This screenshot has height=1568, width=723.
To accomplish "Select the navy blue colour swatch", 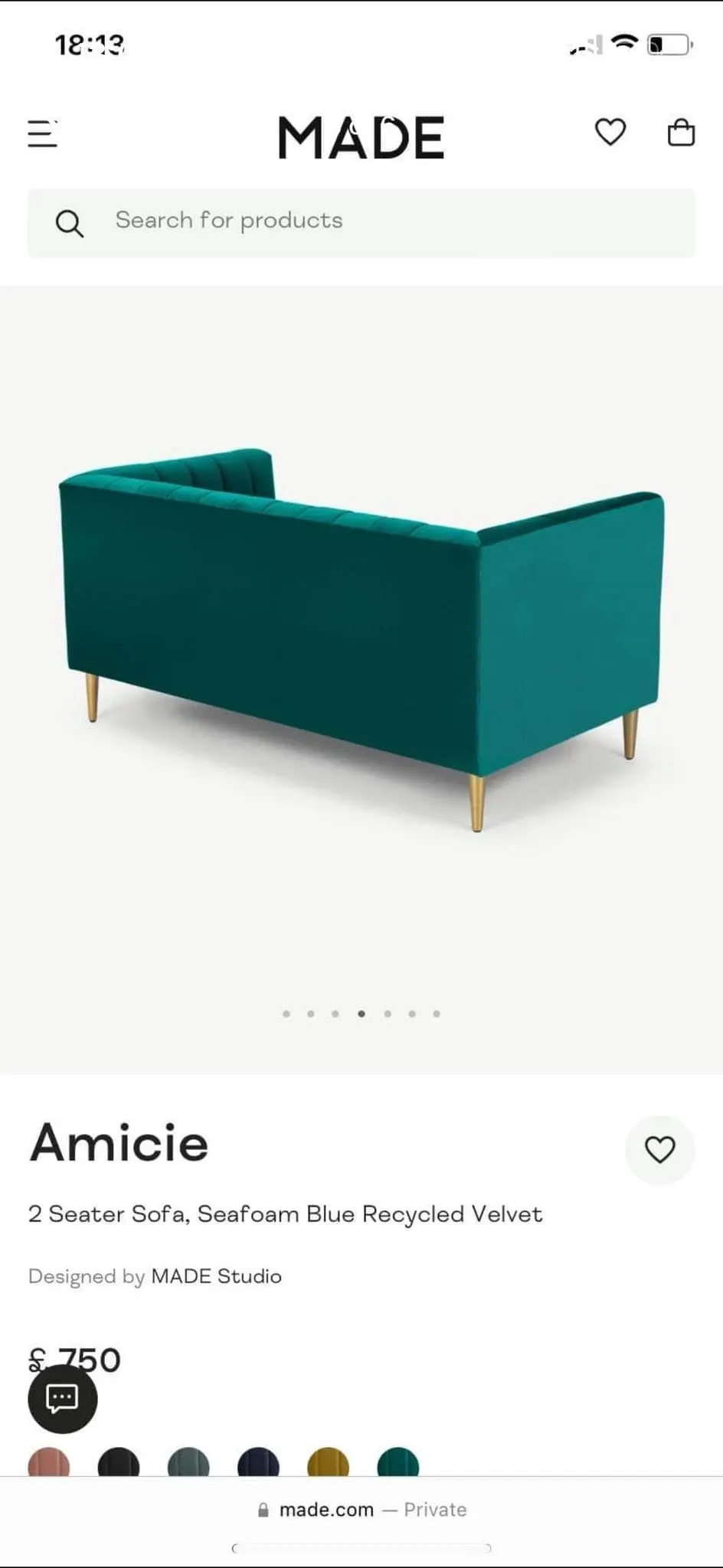I will [259, 1462].
